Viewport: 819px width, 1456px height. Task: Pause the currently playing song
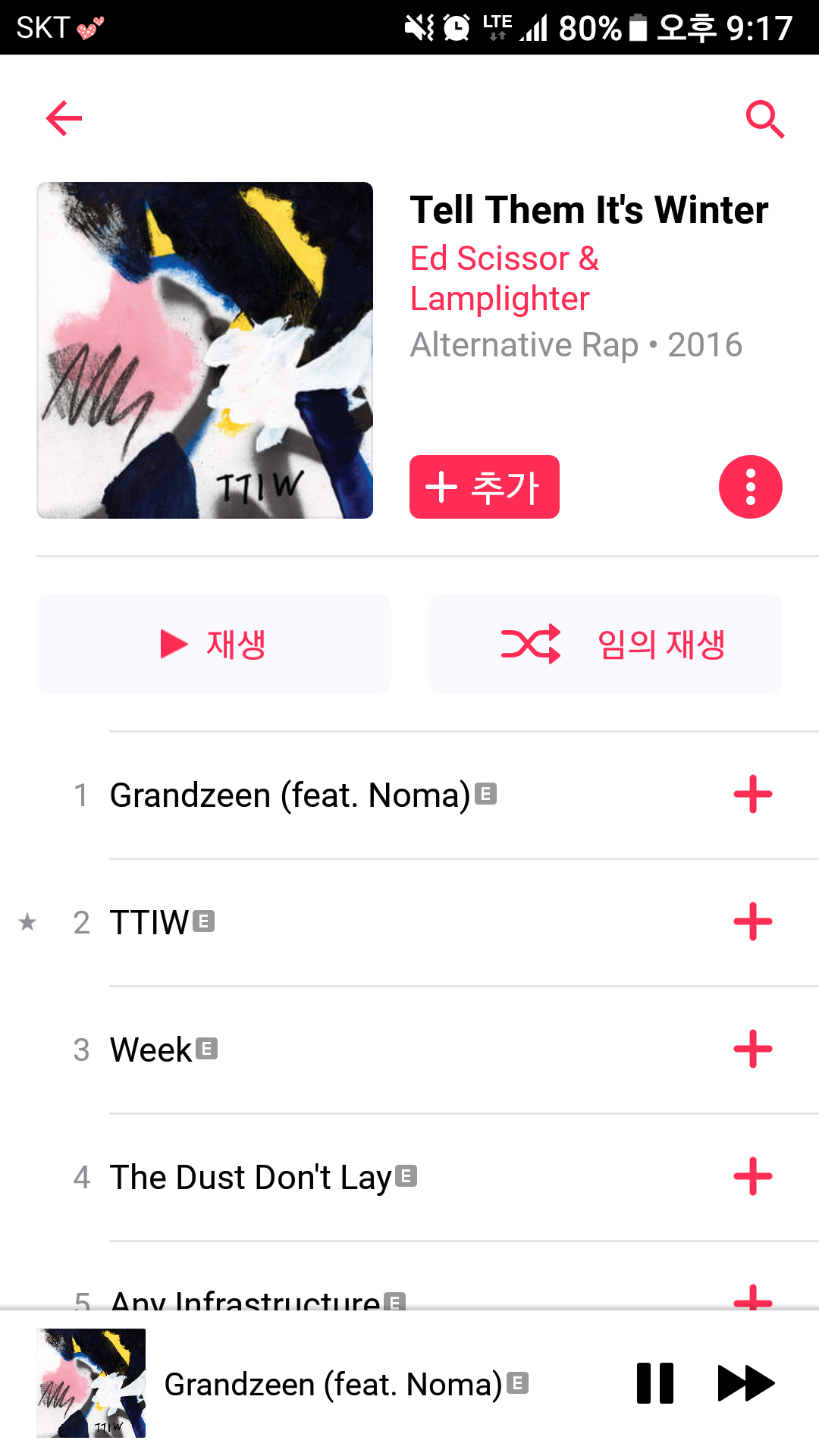click(x=655, y=1383)
